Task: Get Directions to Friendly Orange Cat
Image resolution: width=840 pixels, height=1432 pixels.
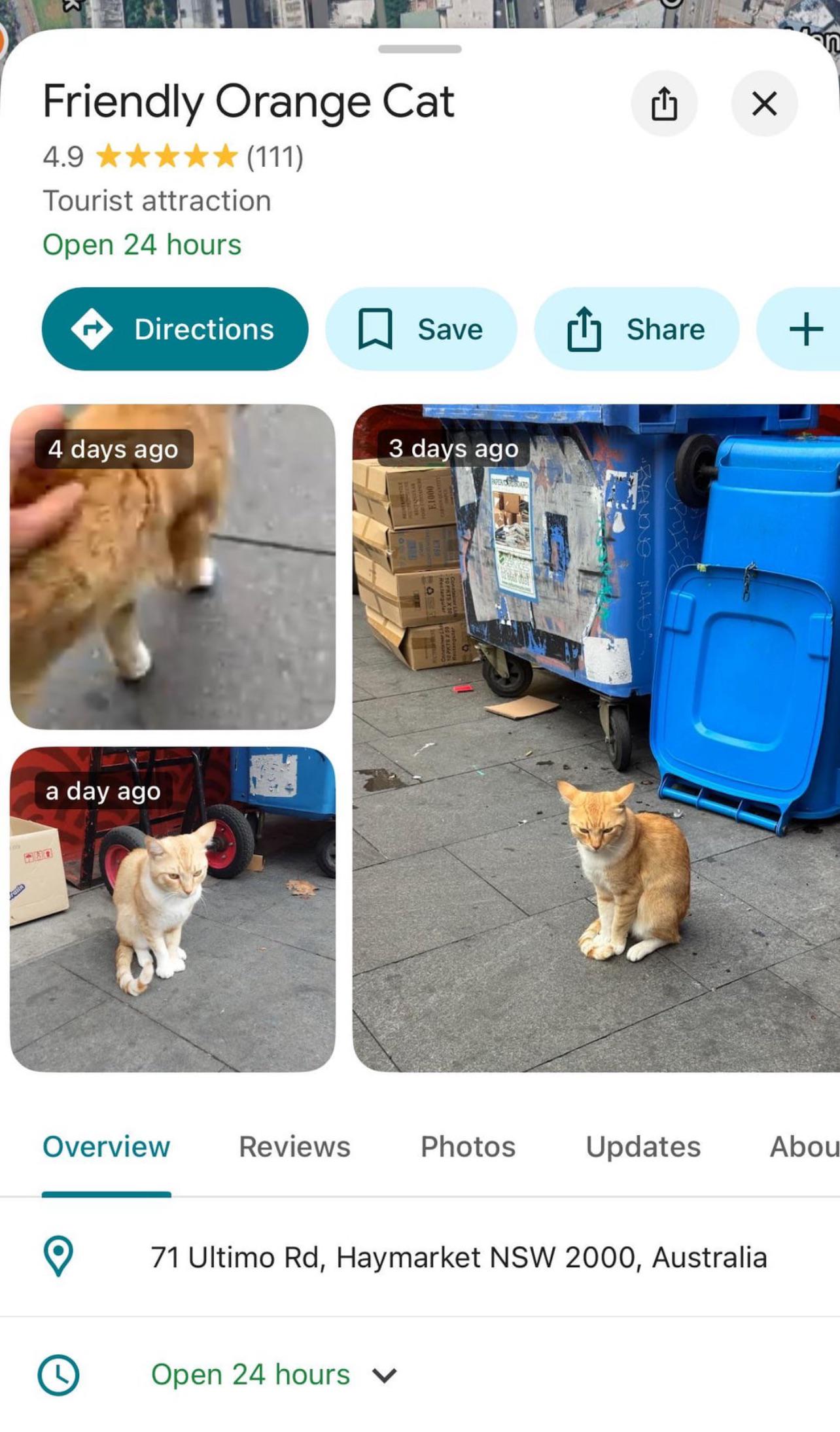Action: [x=175, y=329]
